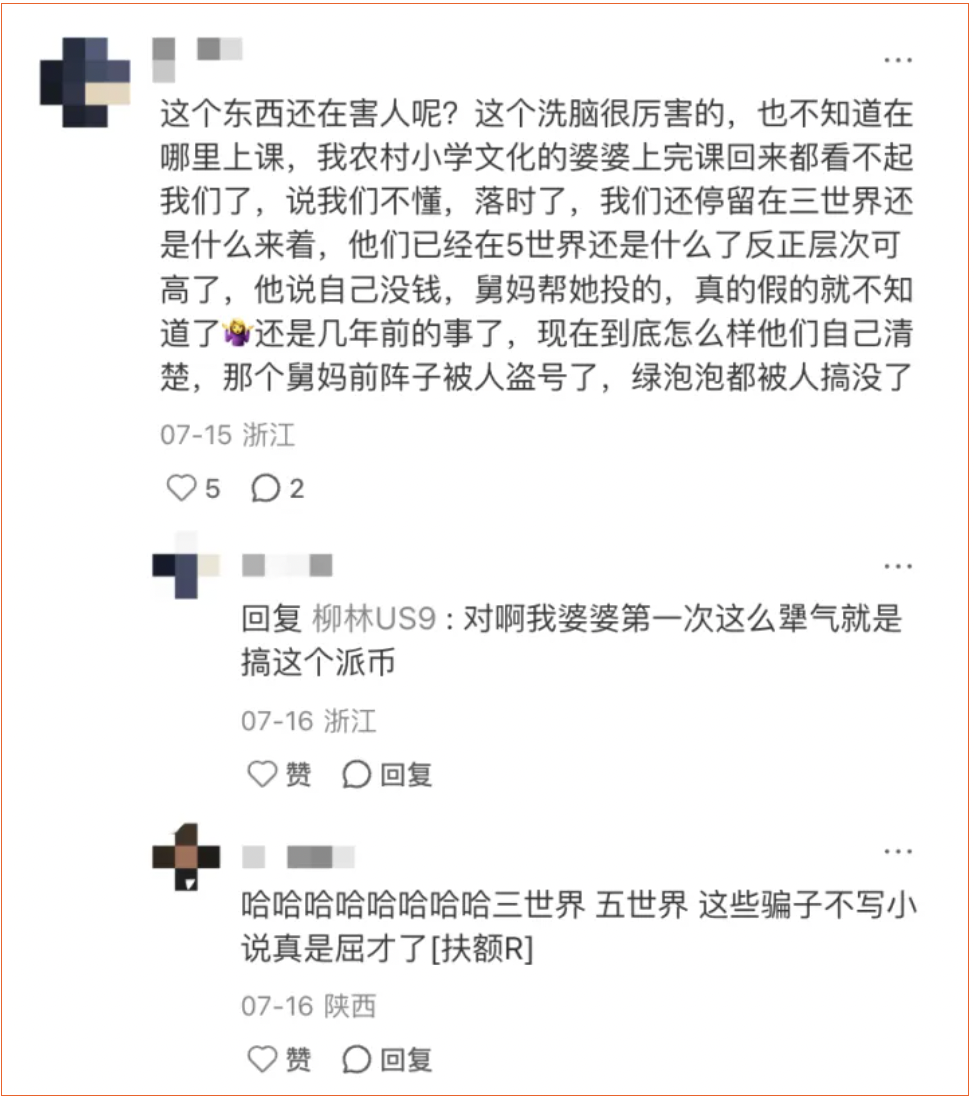This screenshot has height=1100, width=974.
Task: Open overflow menu on the 陕西 reply
Action: [897, 851]
